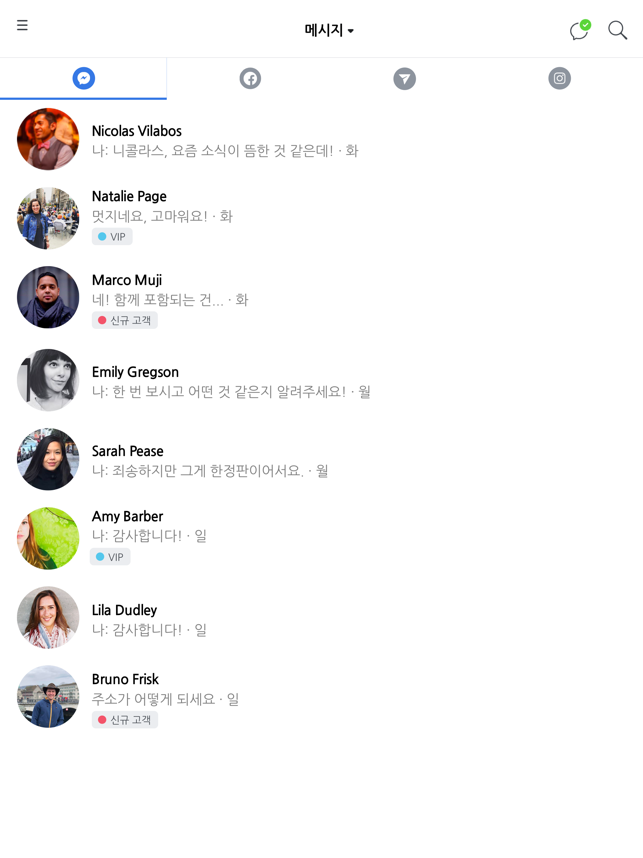Image resolution: width=643 pixels, height=858 pixels.
Task: Switch to the filter funnel tab
Action: 404,79
